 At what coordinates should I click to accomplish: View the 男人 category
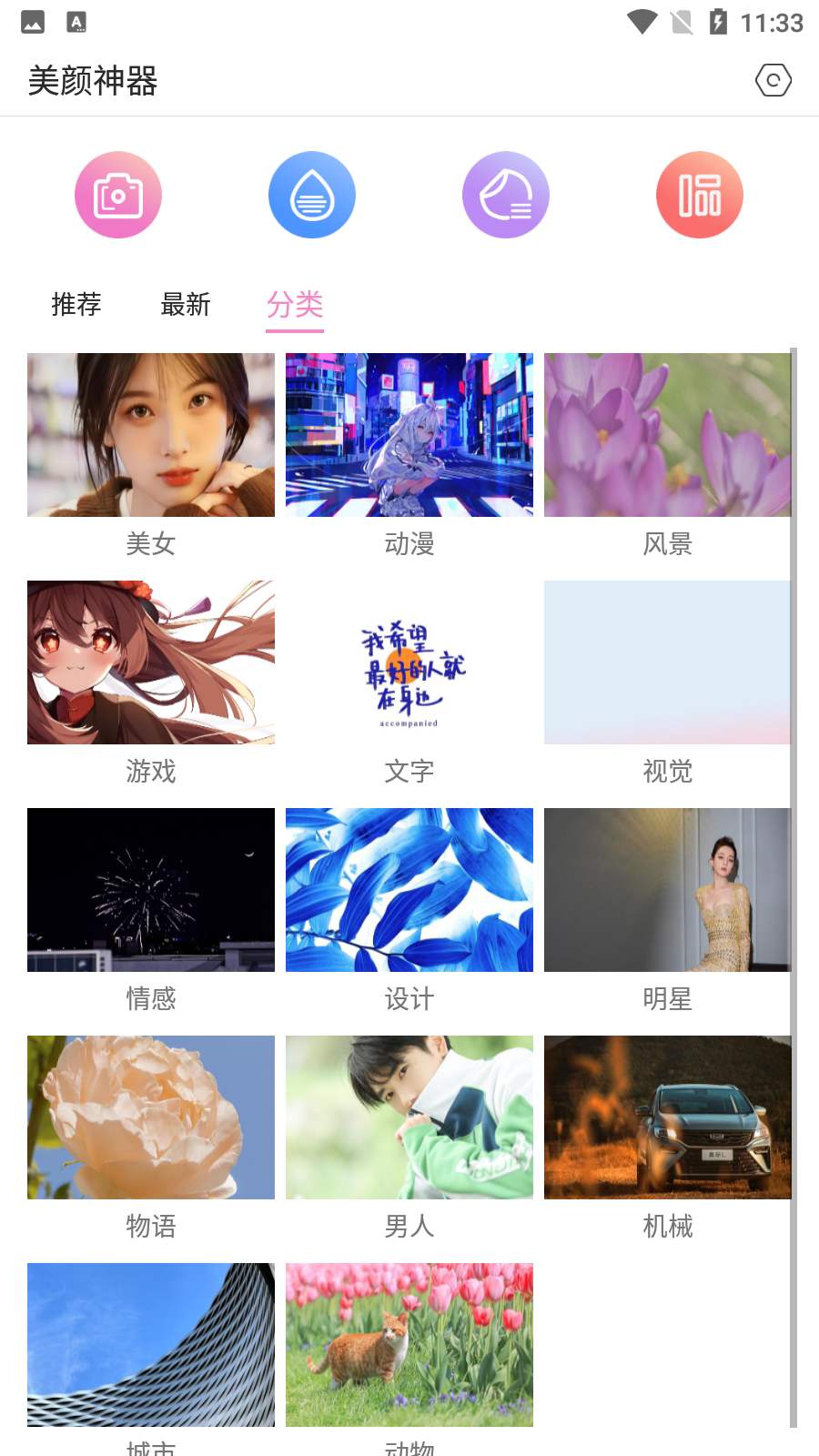[409, 1117]
